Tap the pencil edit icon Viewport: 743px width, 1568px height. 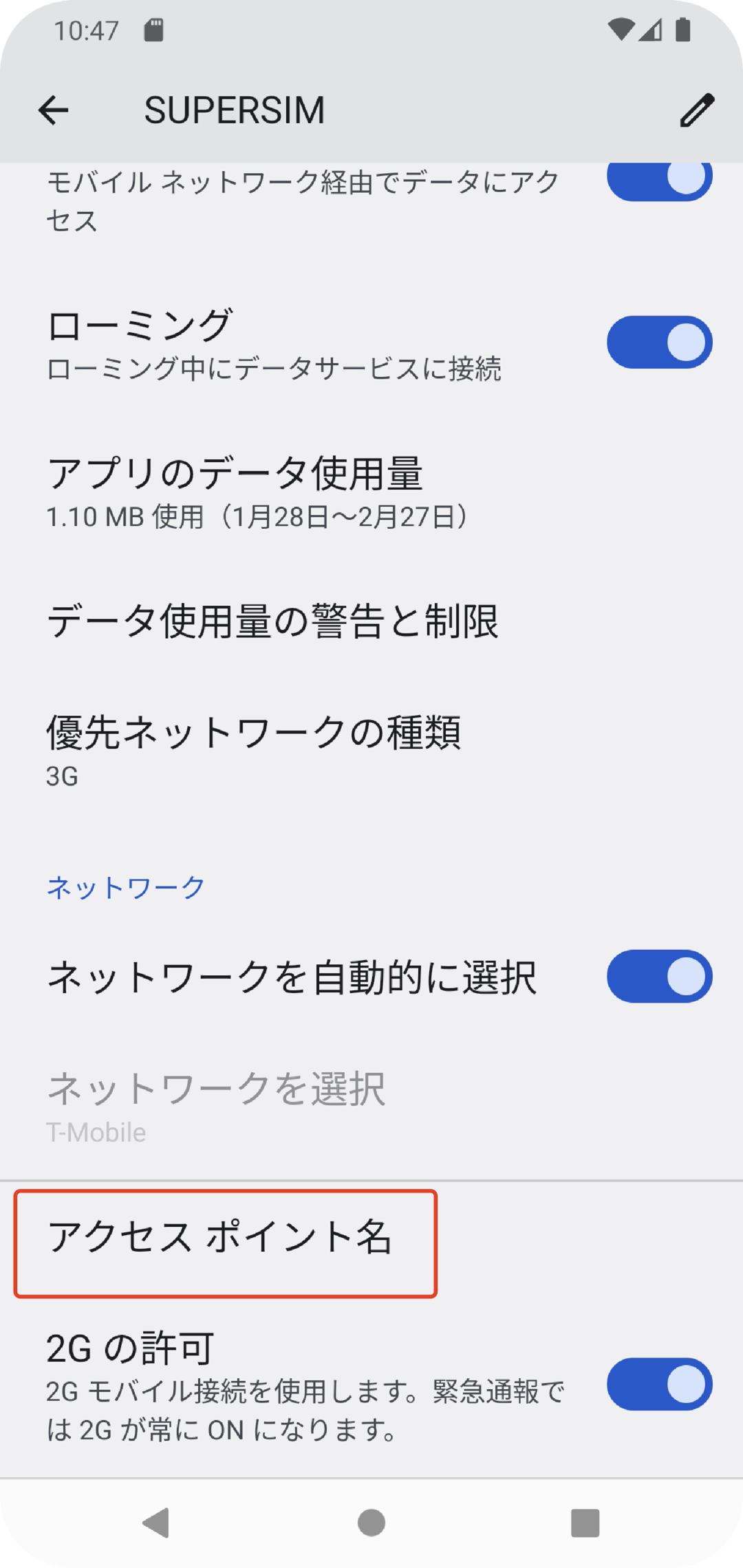coord(696,110)
